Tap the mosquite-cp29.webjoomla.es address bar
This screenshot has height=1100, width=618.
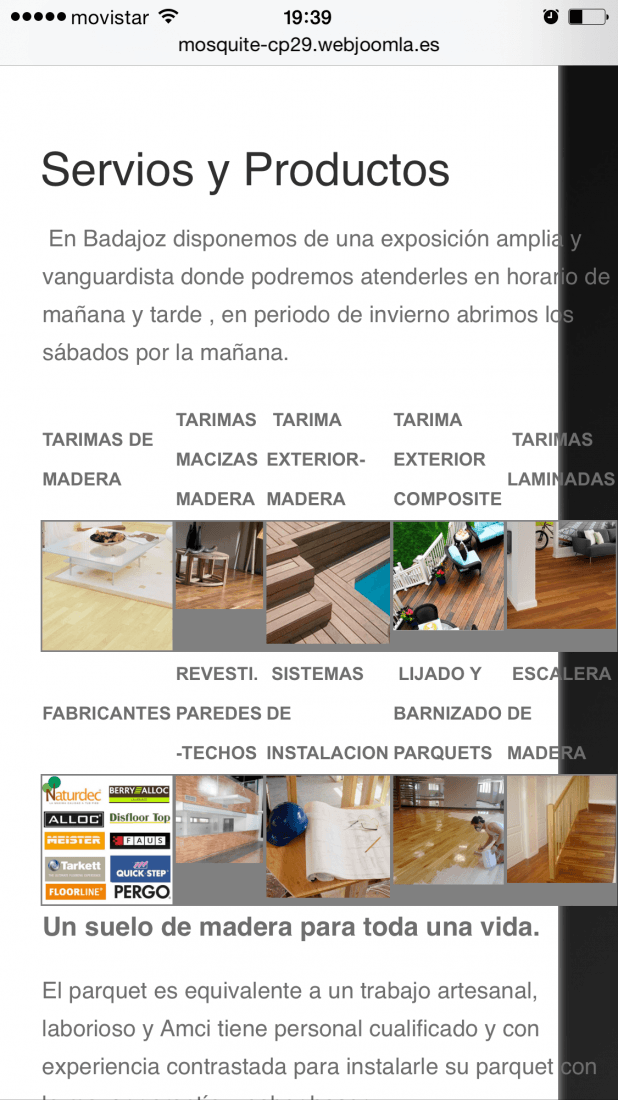tap(309, 46)
